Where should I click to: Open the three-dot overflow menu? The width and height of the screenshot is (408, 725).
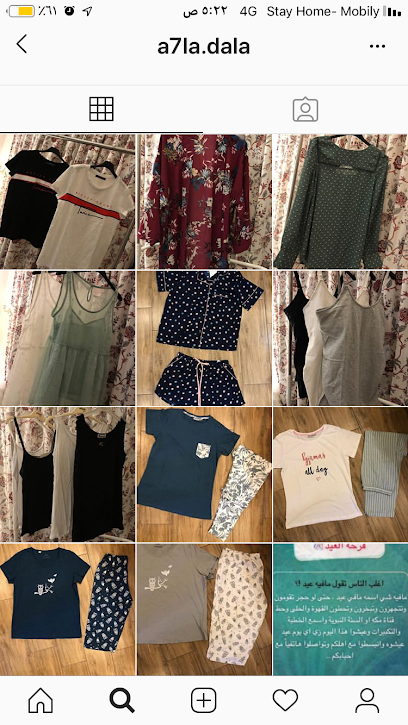coord(377,46)
